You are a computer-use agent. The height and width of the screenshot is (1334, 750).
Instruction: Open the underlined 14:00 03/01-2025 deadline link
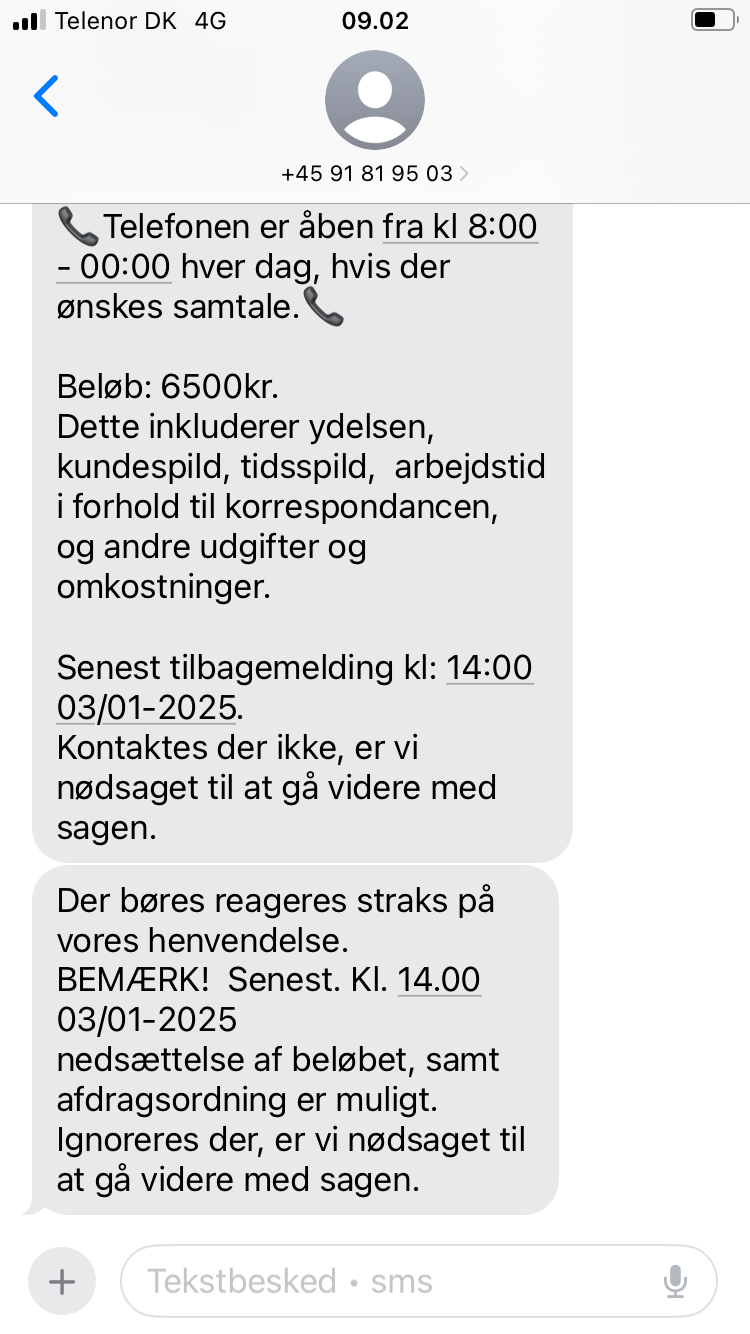point(295,687)
